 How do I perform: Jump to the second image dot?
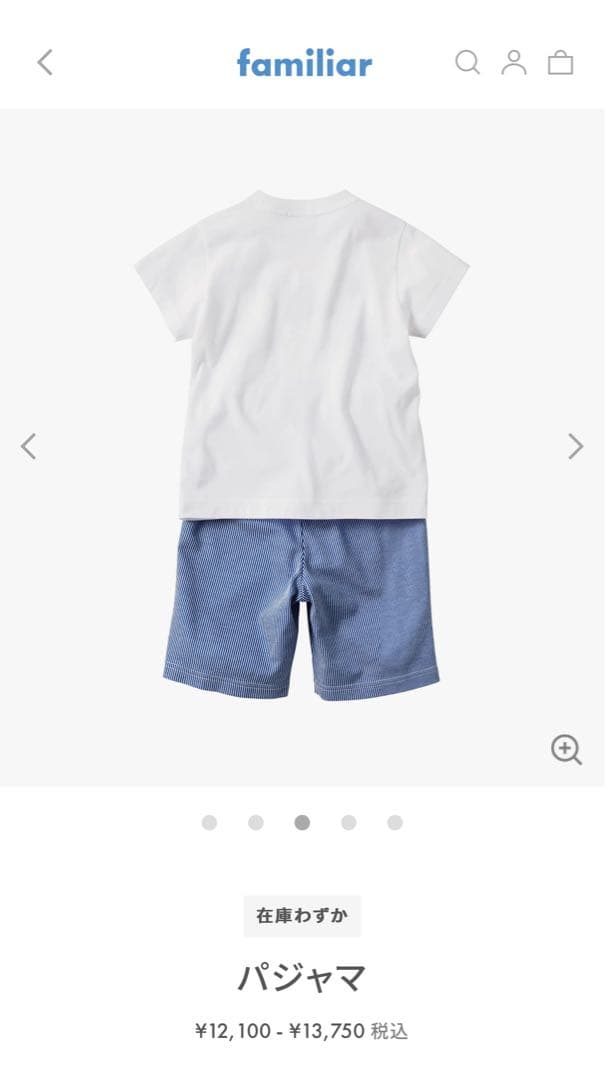pyautogui.click(x=256, y=823)
